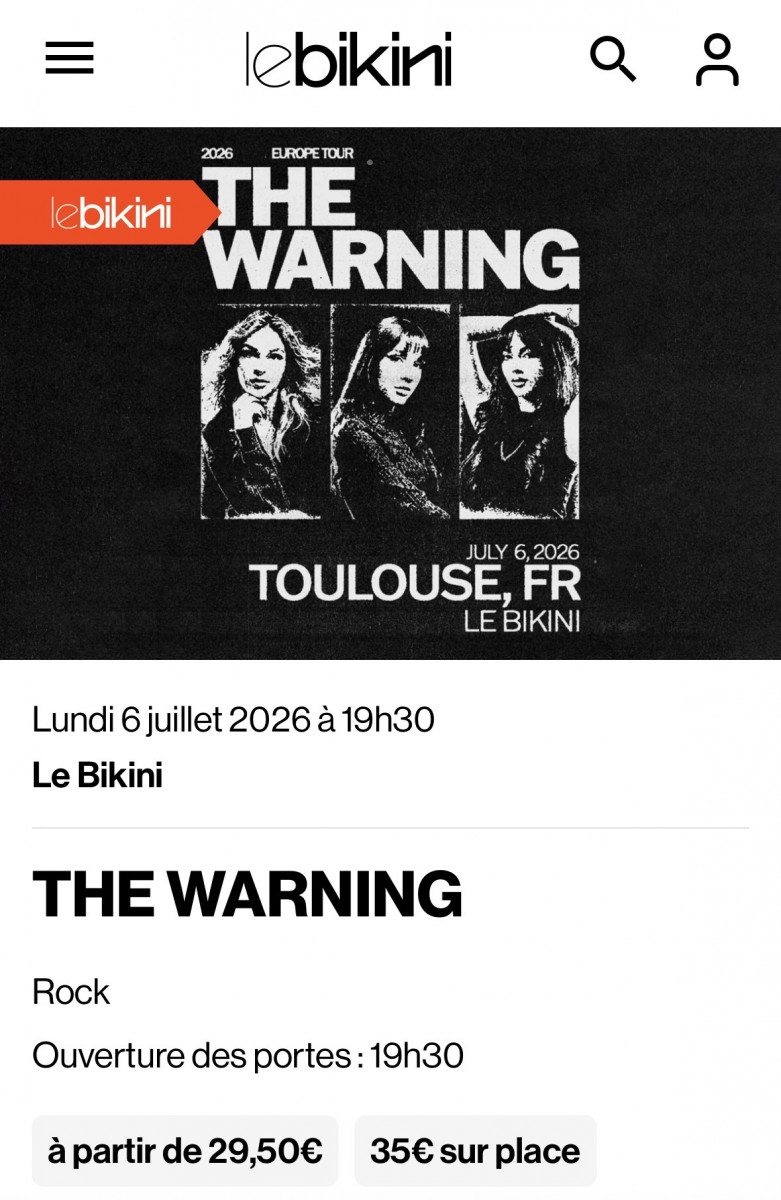Tap the le bikini home logo
The width and height of the screenshot is (781, 1200).
click(x=349, y=60)
